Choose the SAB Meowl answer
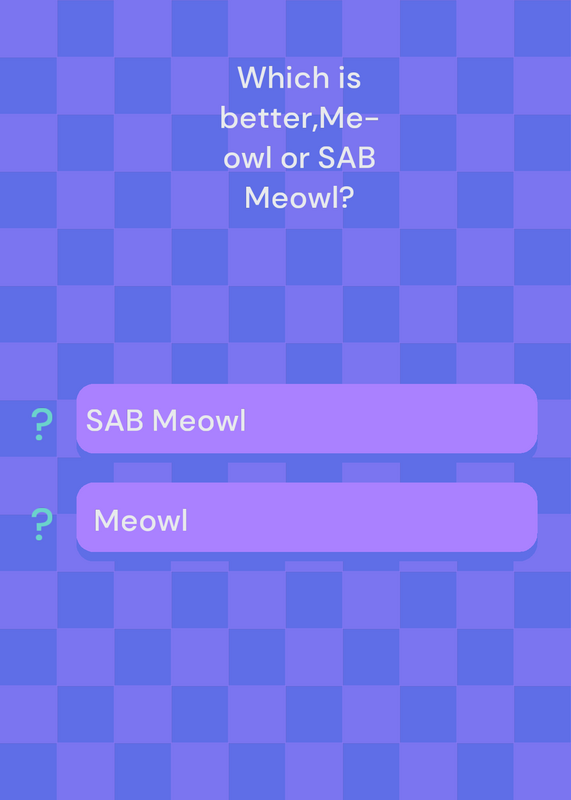This screenshot has width=571, height=800. click(x=307, y=418)
